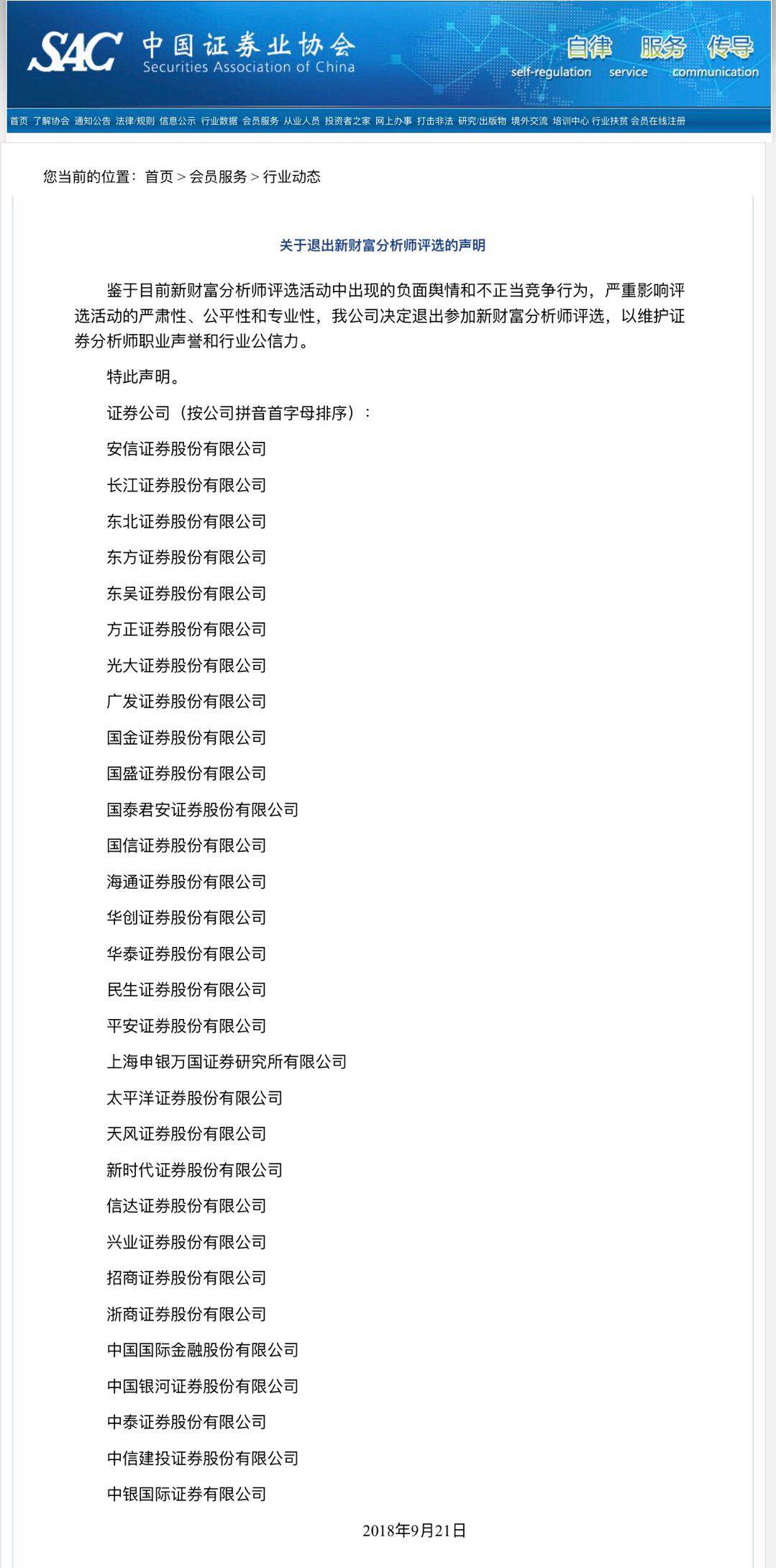776x1568 pixels.
Task: Open the 打击非法 section
Action: click(x=435, y=121)
